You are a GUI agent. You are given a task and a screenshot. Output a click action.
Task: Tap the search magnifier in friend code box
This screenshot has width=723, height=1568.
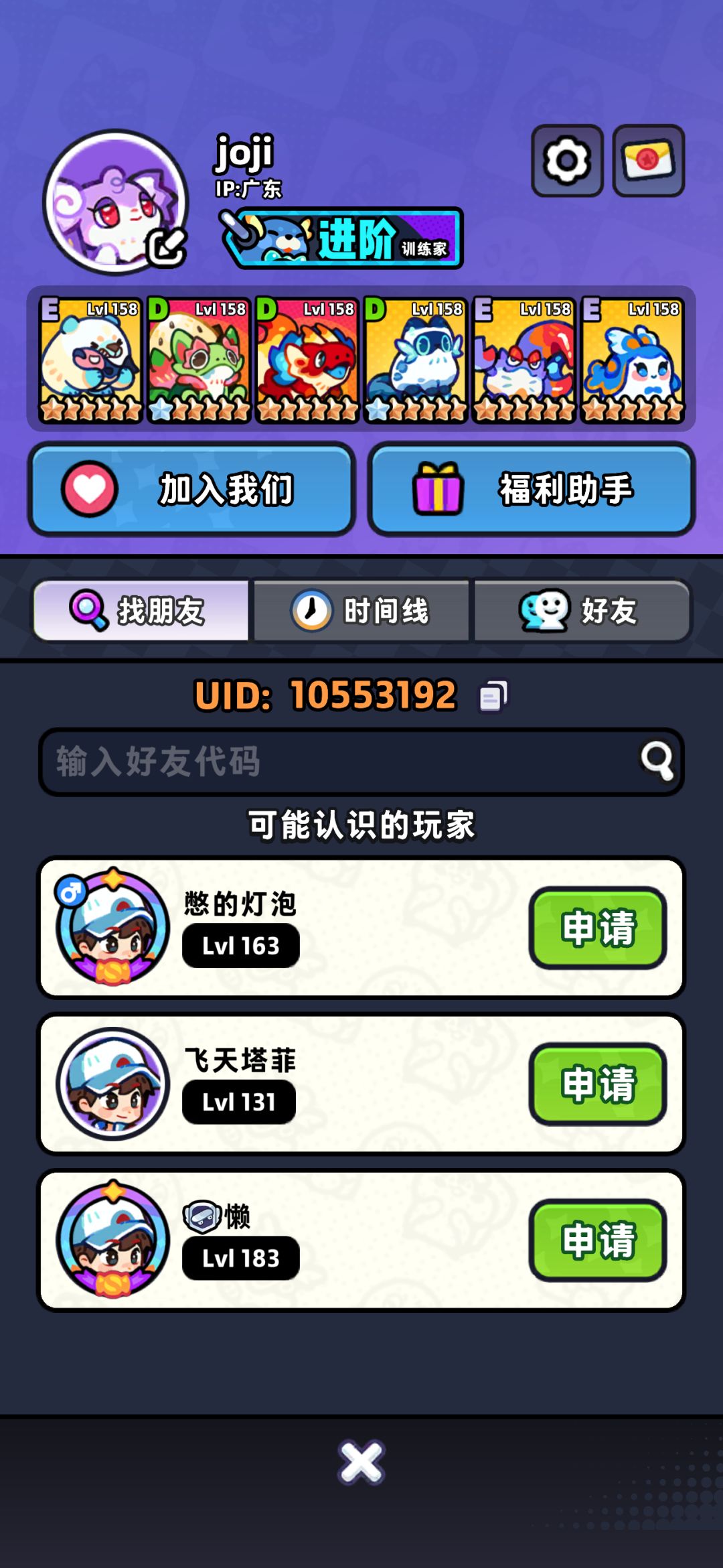(657, 761)
